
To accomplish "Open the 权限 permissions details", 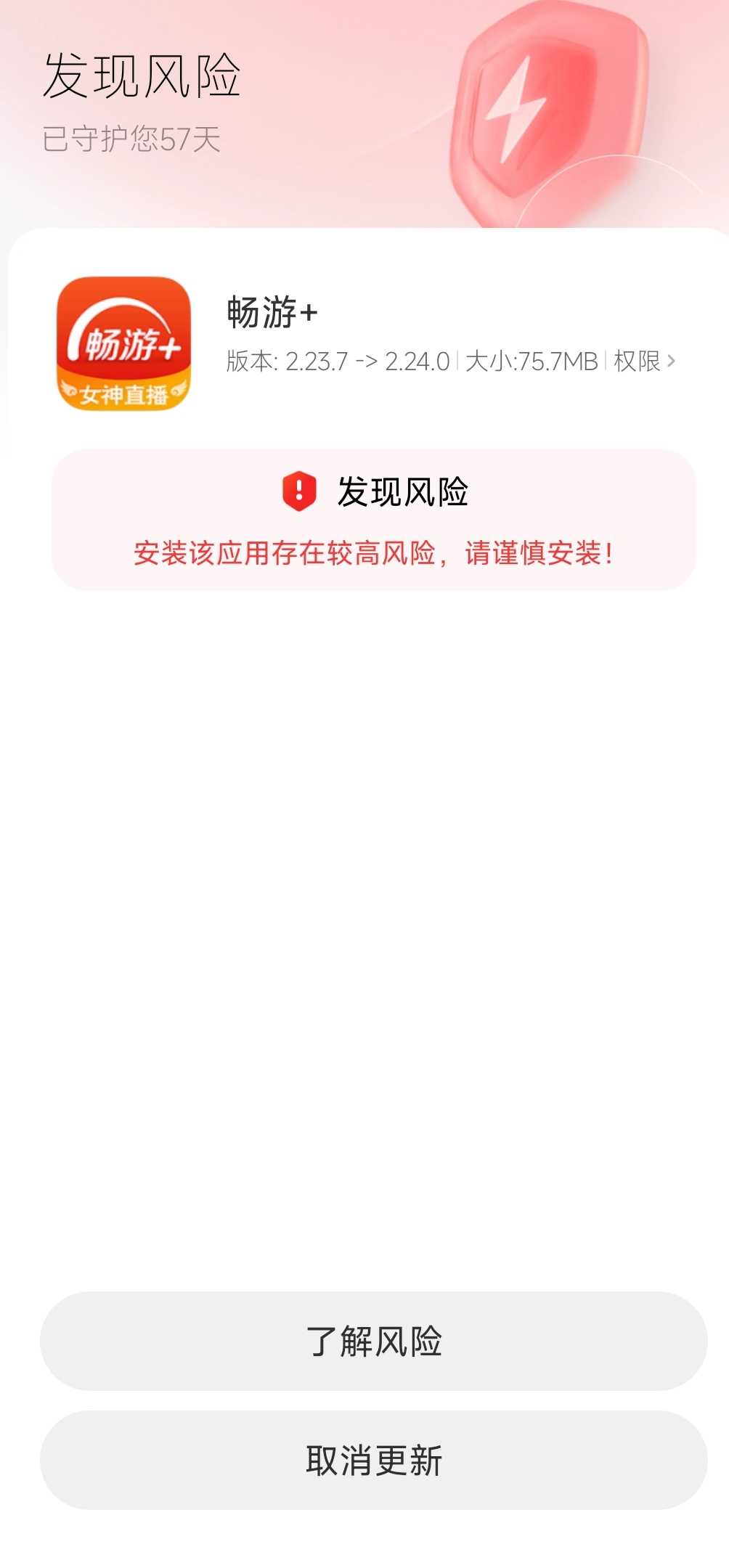I will (x=644, y=361).
